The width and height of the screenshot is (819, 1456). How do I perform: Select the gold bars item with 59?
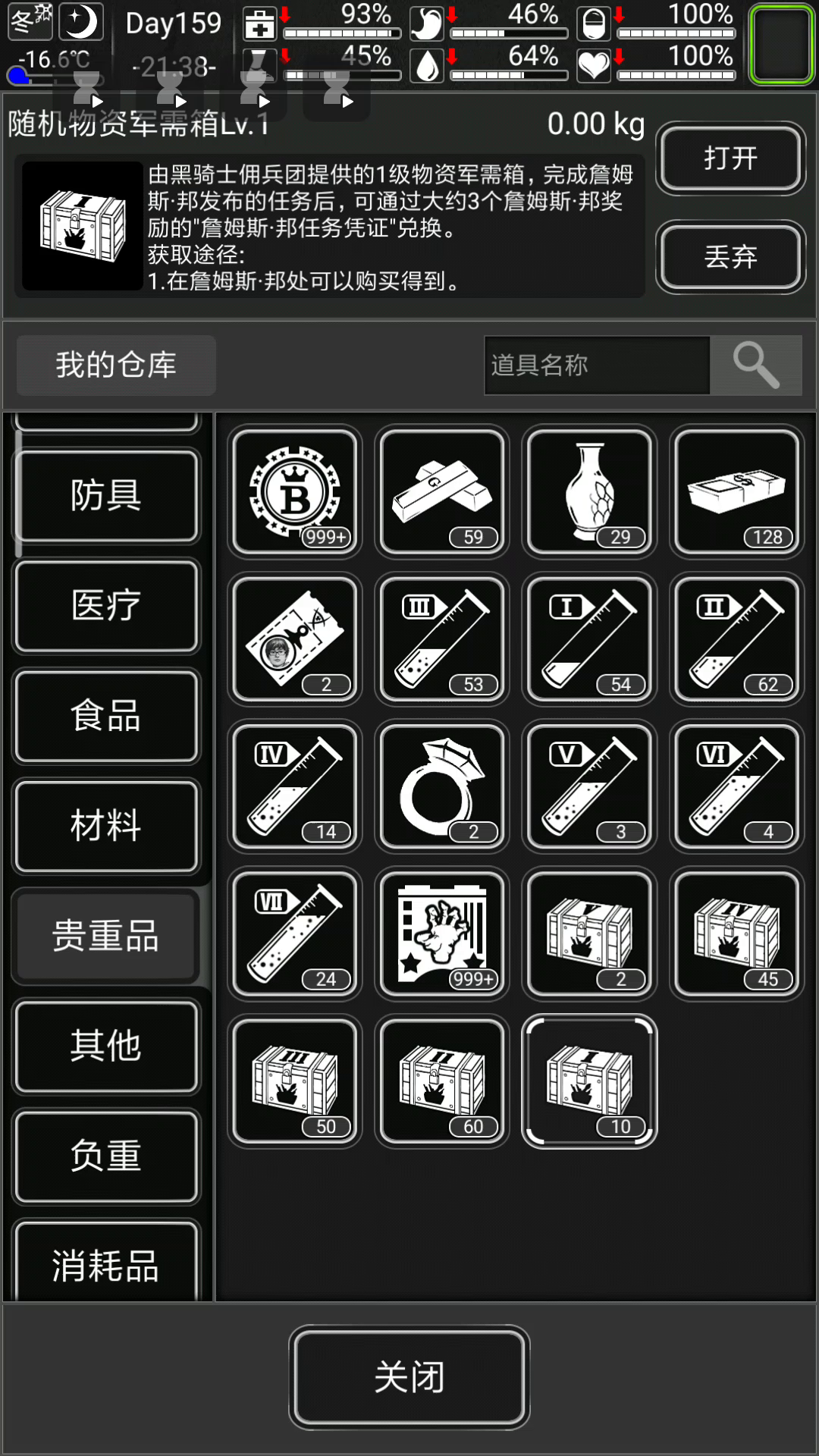(442, 491)
